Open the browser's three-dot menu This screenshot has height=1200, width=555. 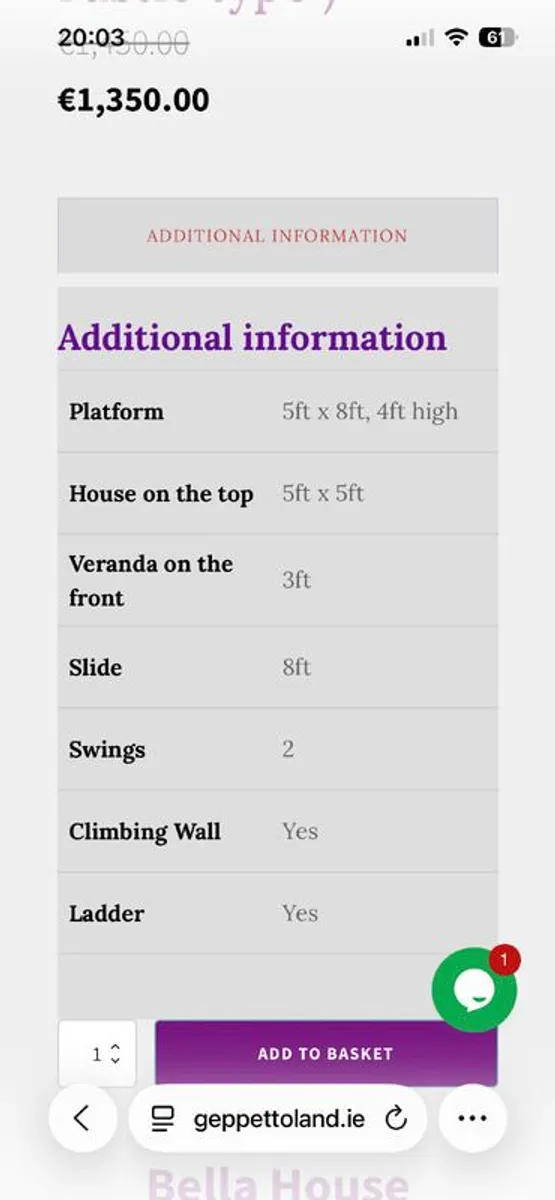pyautogui.click(x=472, y=1118)
